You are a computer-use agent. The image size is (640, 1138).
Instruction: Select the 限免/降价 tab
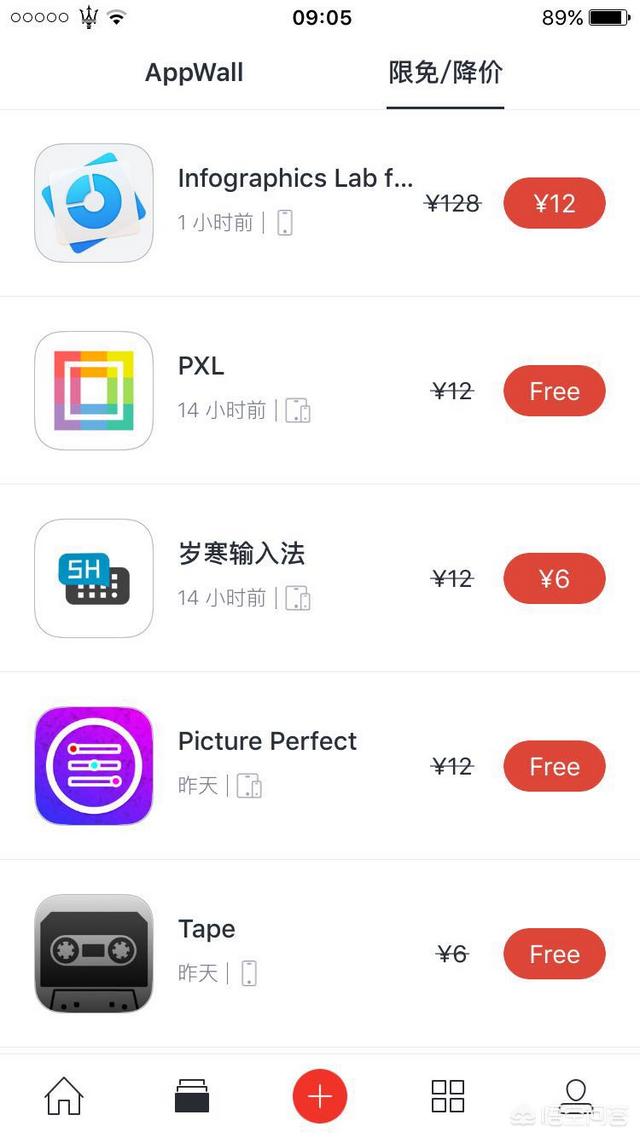[445, 73]
